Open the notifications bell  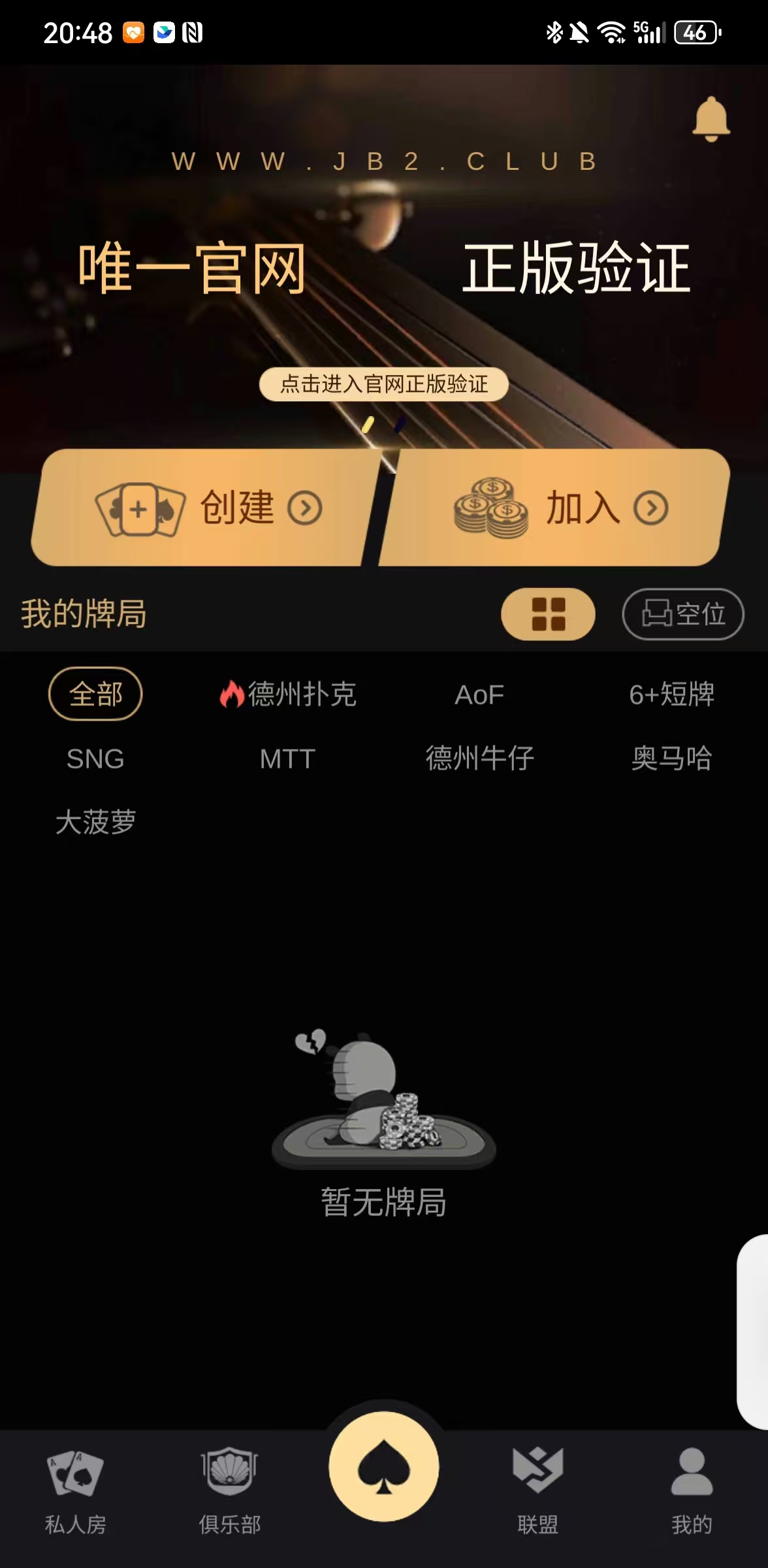coord(711,119)
